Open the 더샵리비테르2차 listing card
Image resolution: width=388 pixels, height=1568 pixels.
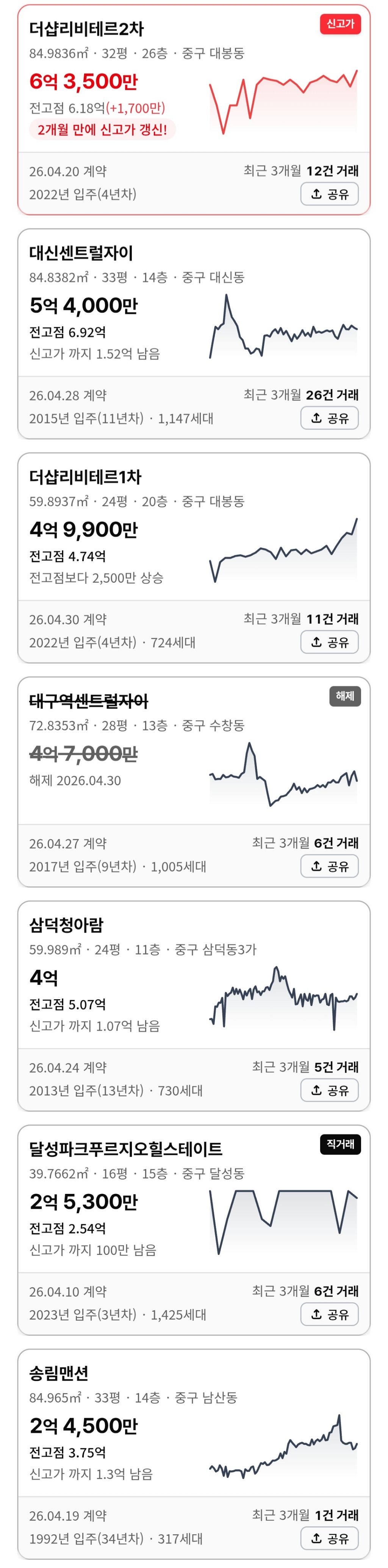click(194, 109)
